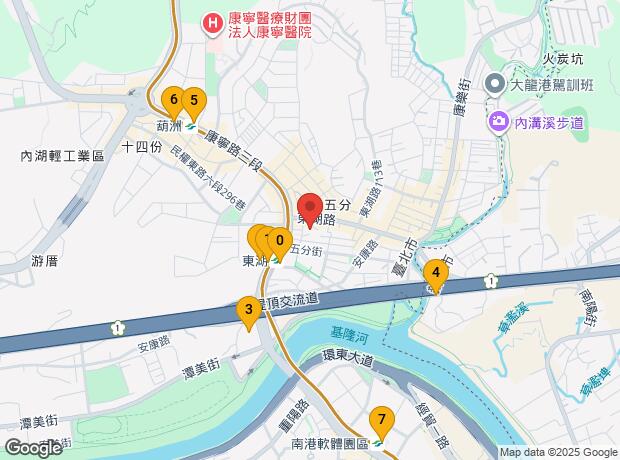Screen dimensions: 620x460
Task: Tap the 南港軟體園區 metro station icon
Action: tap(377, 445)
